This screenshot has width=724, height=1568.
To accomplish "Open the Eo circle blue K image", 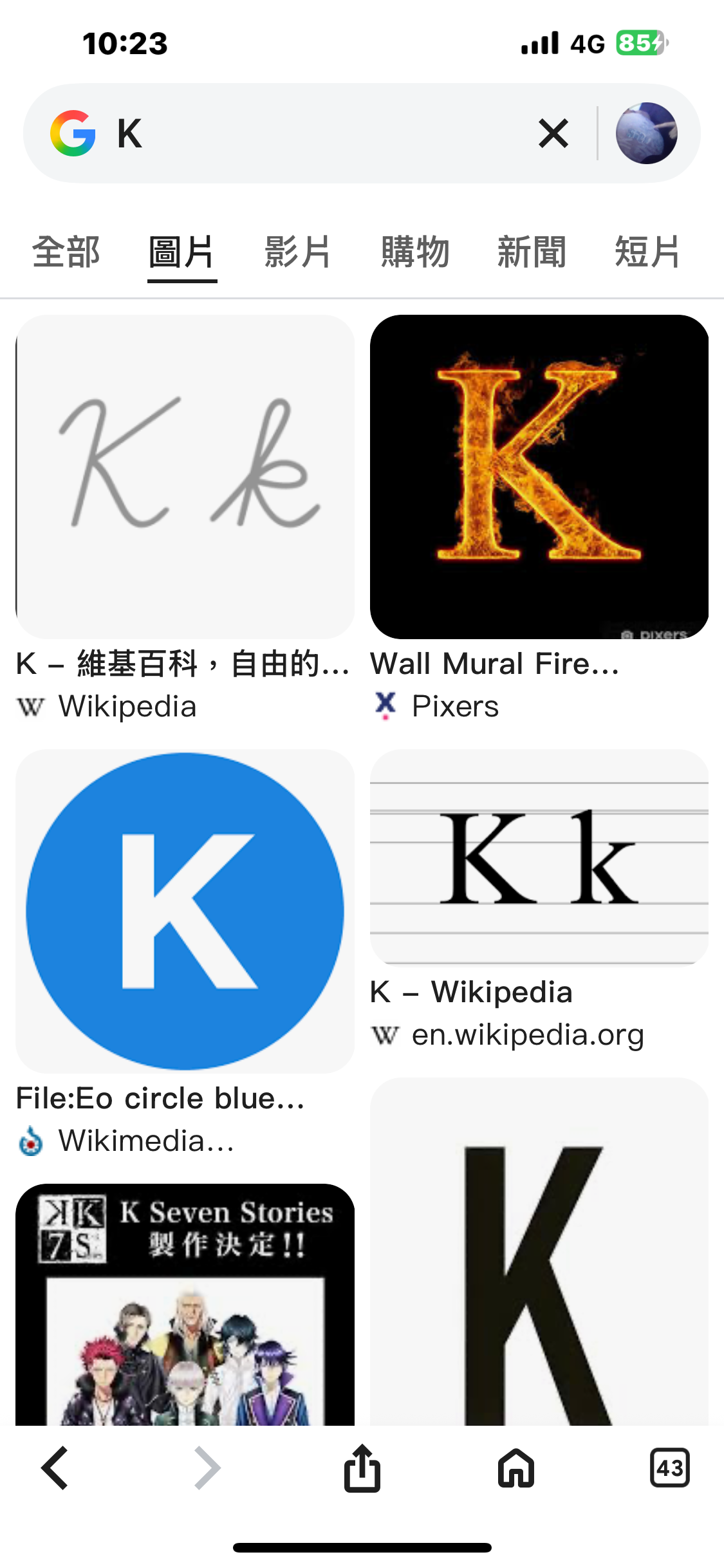I will (x=185, y=911).
